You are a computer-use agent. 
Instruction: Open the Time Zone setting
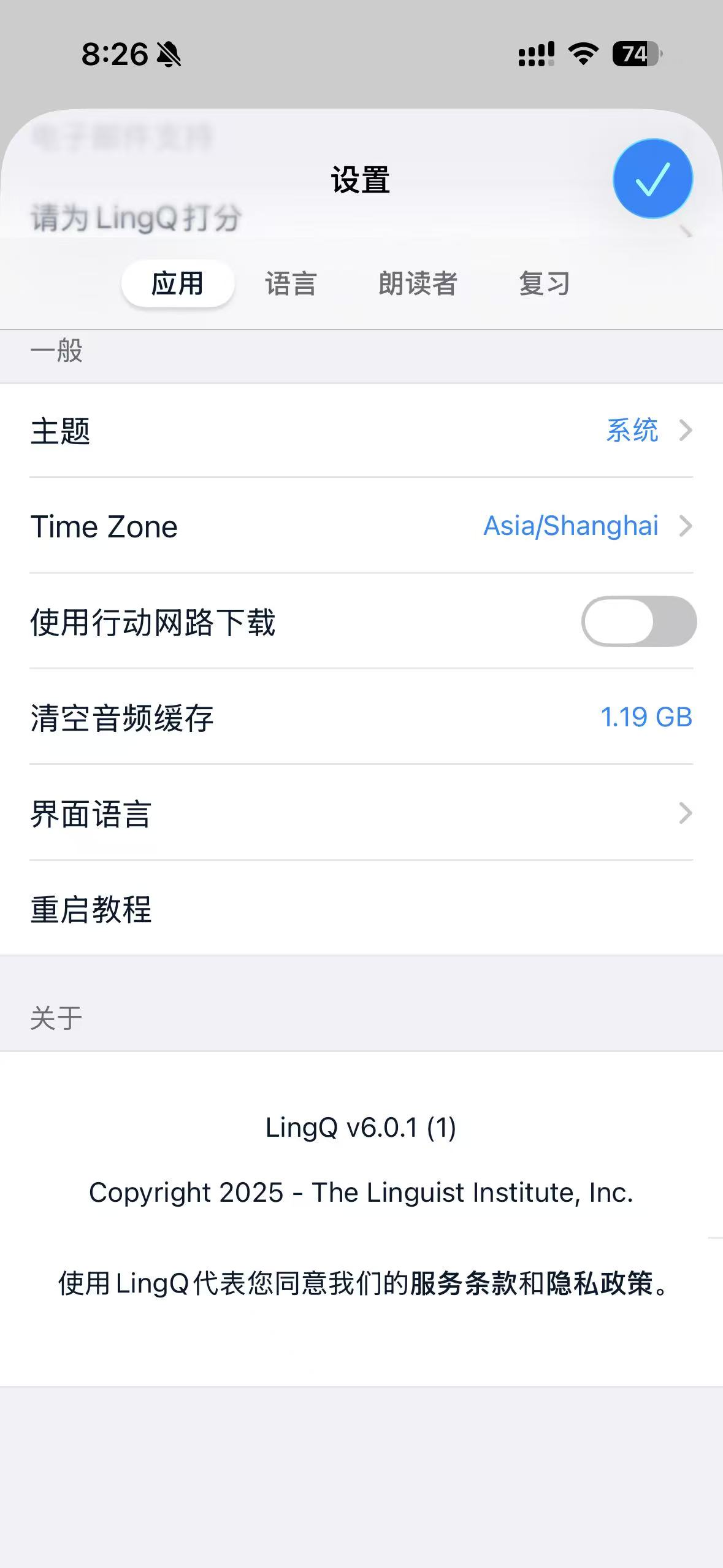[x=361, y=526]
